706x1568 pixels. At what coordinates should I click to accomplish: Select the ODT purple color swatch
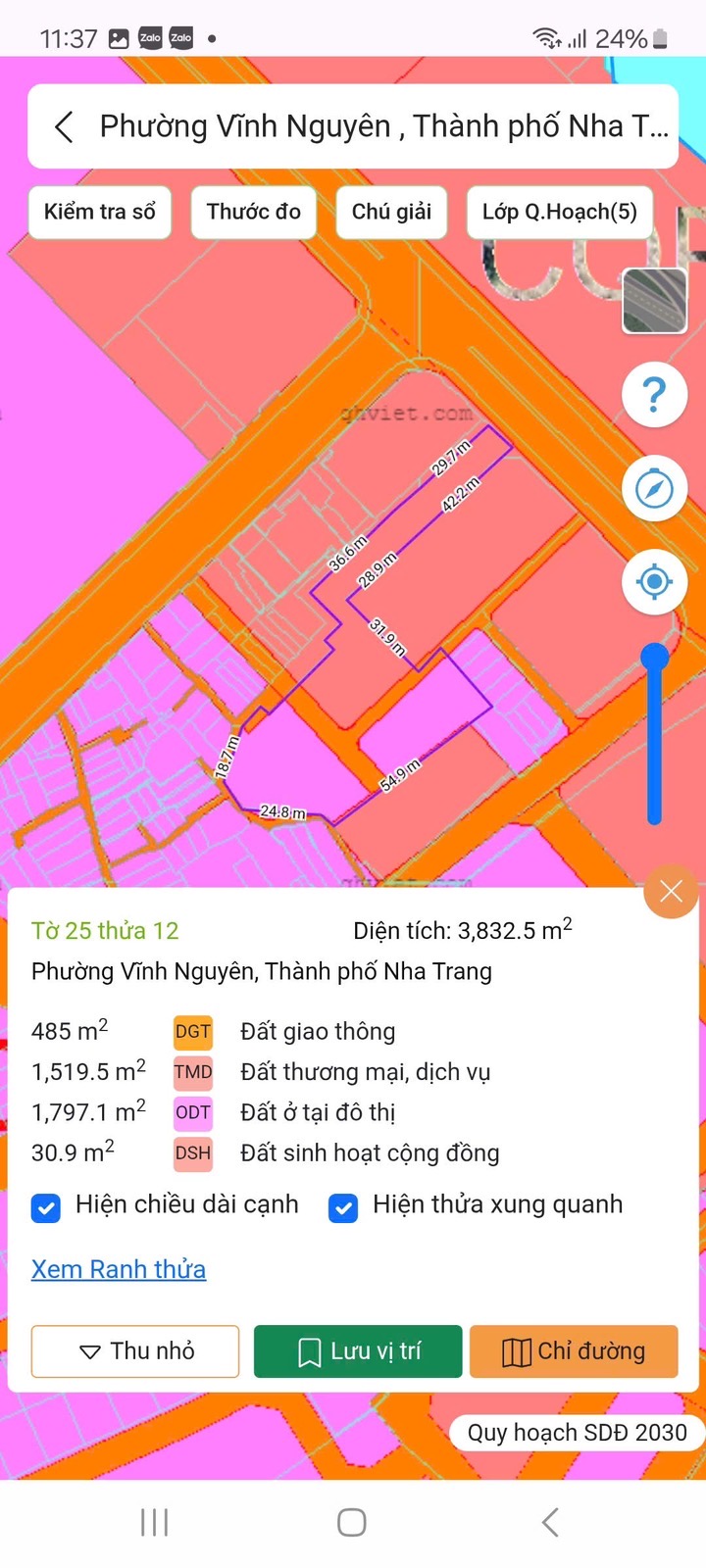pos(192,1112)
